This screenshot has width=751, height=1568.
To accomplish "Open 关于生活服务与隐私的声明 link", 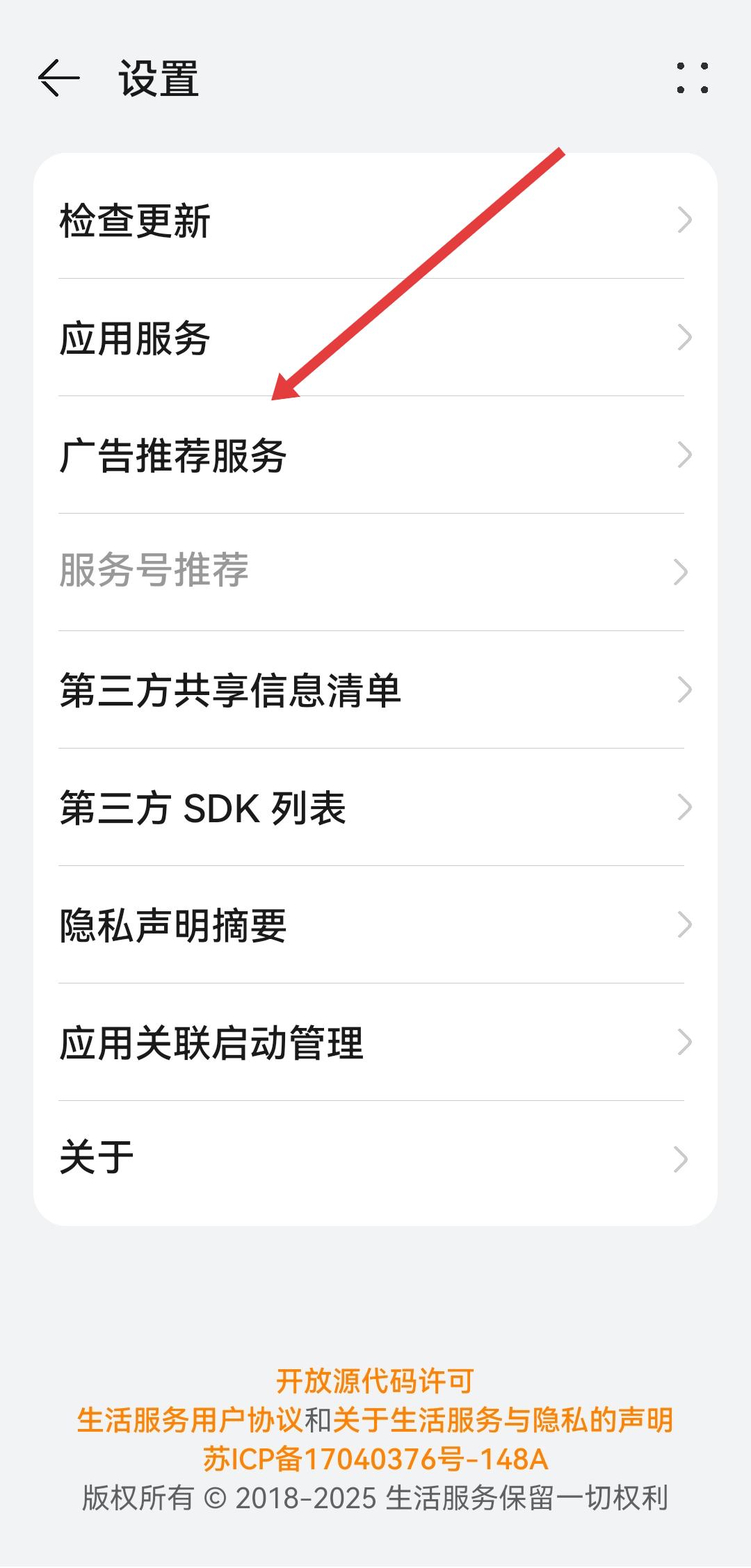I will (x=503, y=1420).
